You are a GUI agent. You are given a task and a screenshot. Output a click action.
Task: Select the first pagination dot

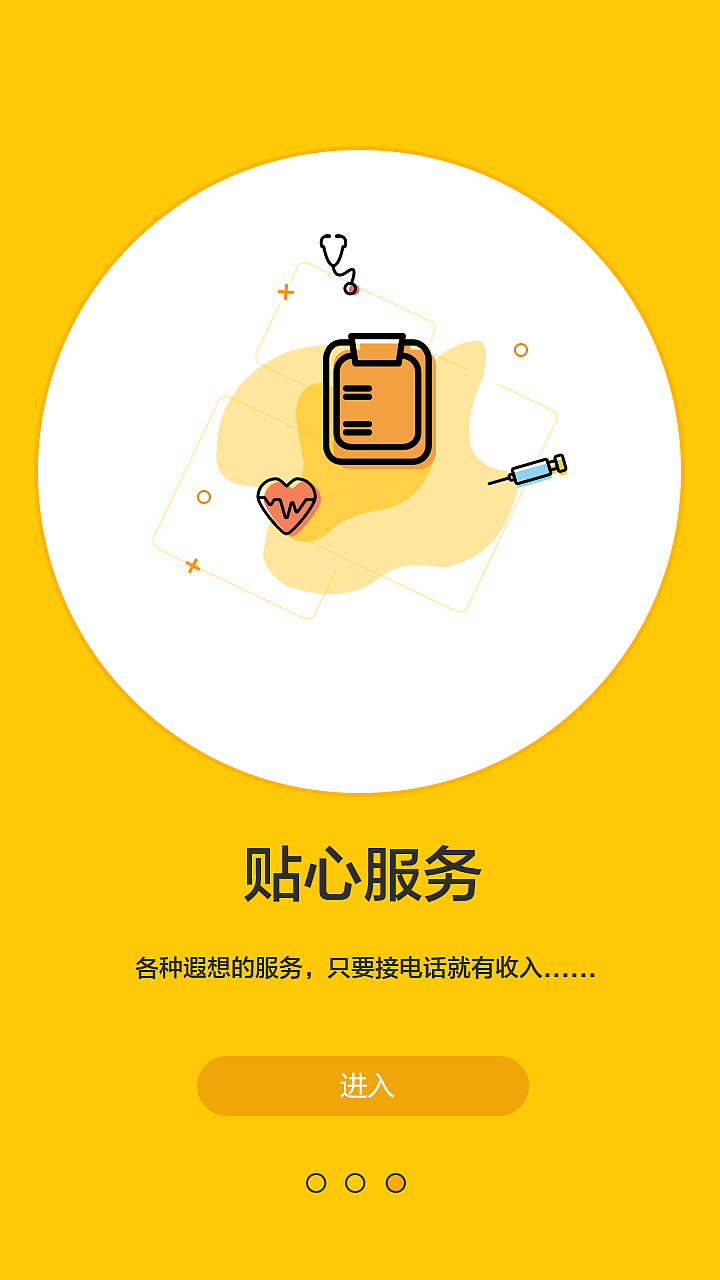(x=318, y=1183)
